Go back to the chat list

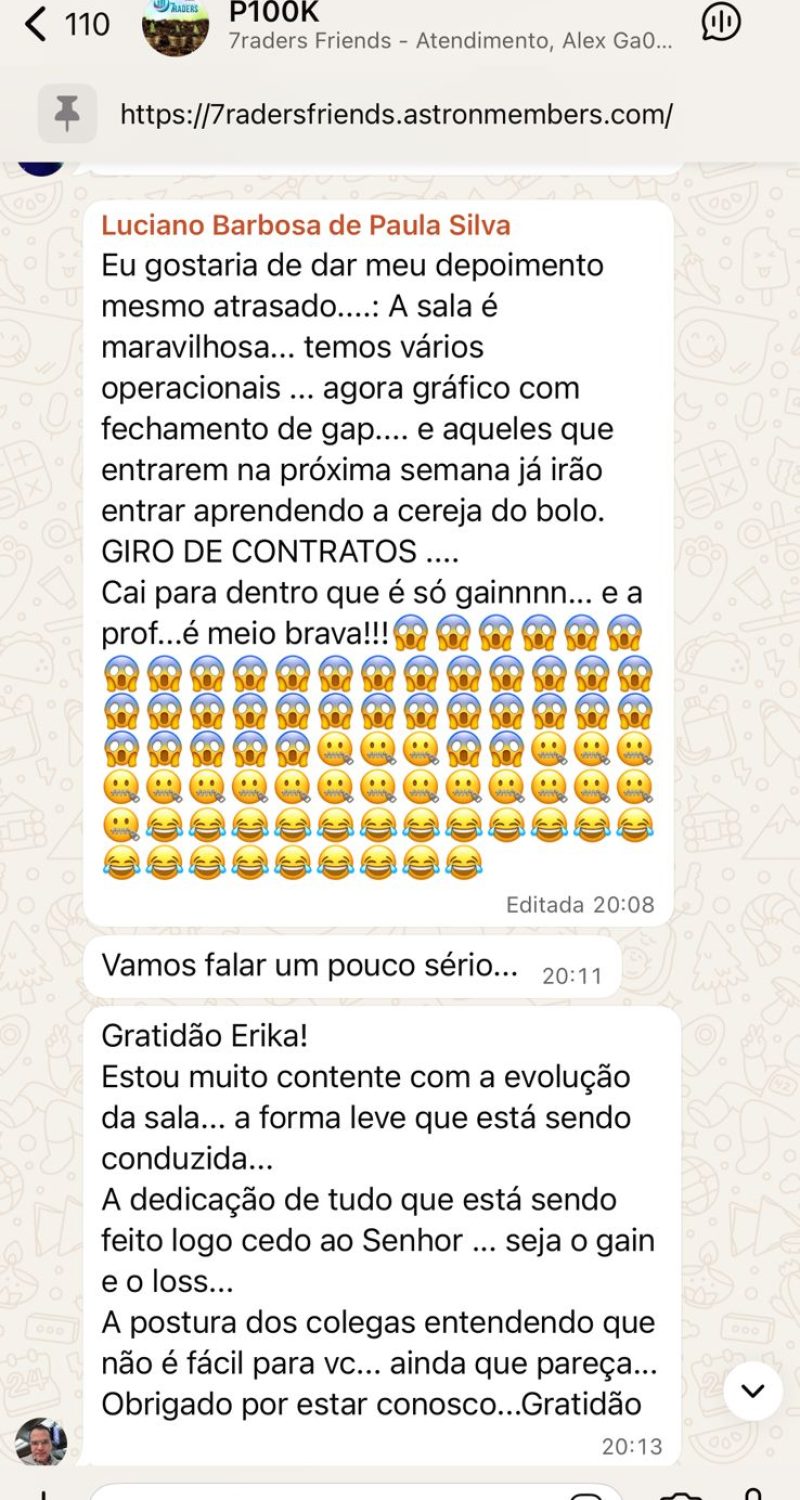[38, 24]
